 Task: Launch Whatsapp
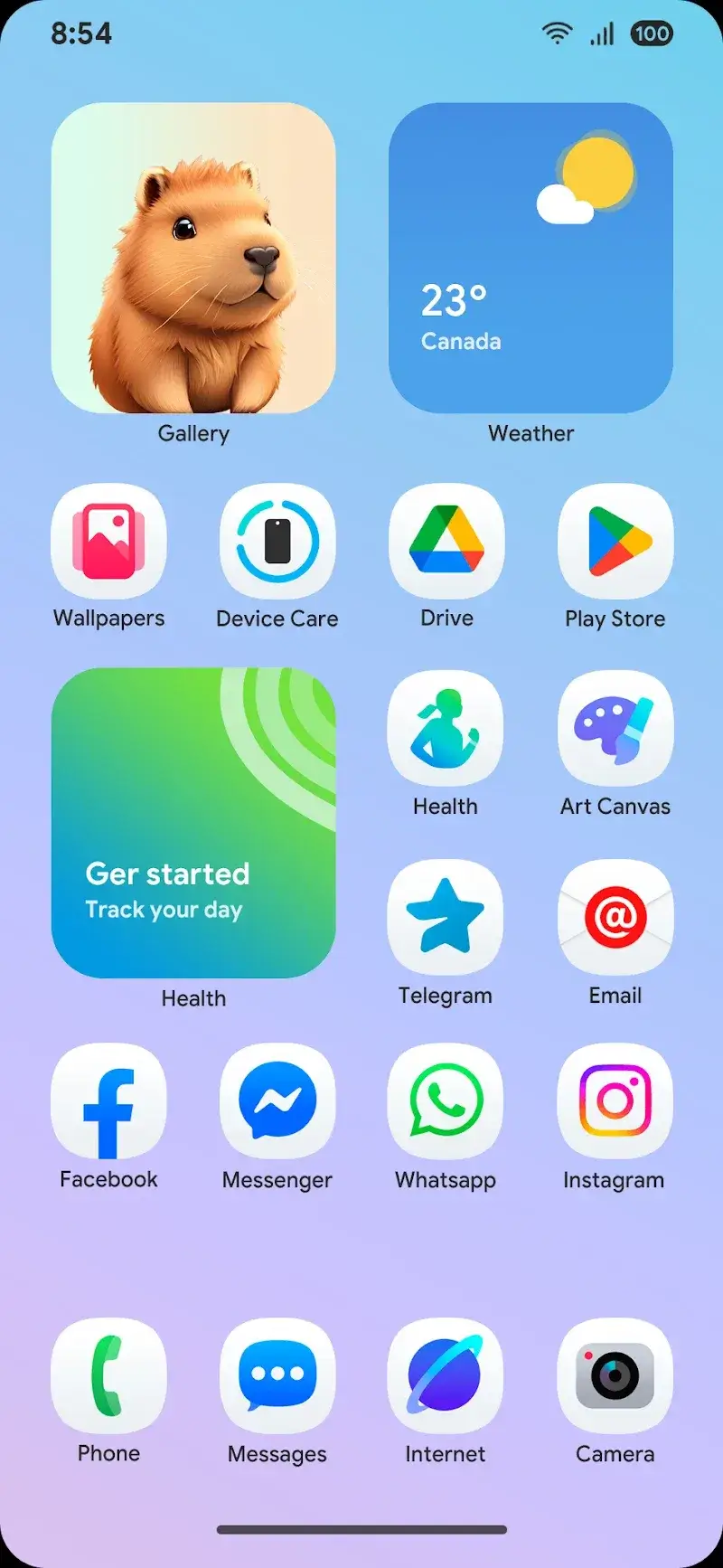pos(446,1101)
